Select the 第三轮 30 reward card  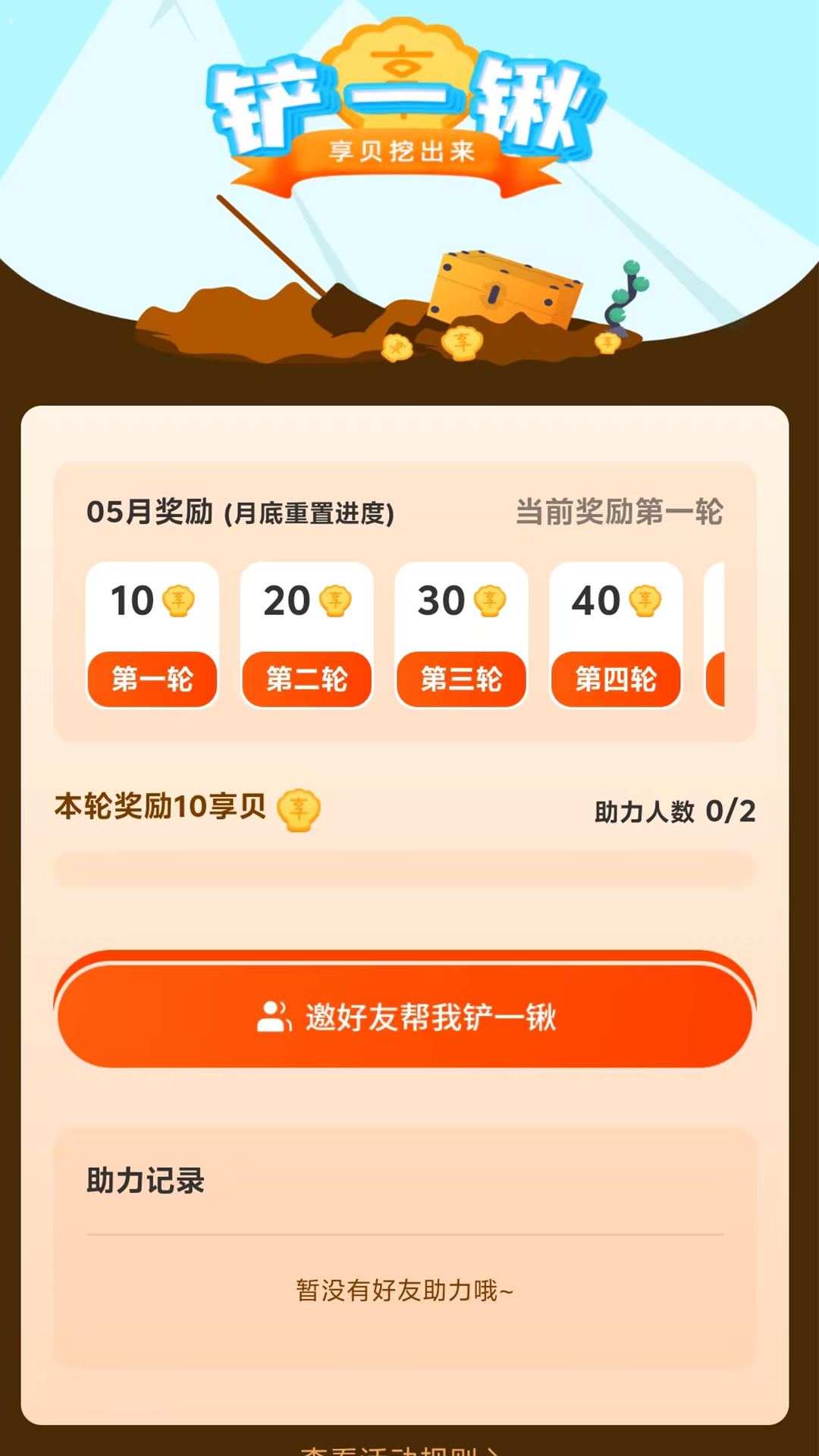pyautogui.click(x=461, y=635)
